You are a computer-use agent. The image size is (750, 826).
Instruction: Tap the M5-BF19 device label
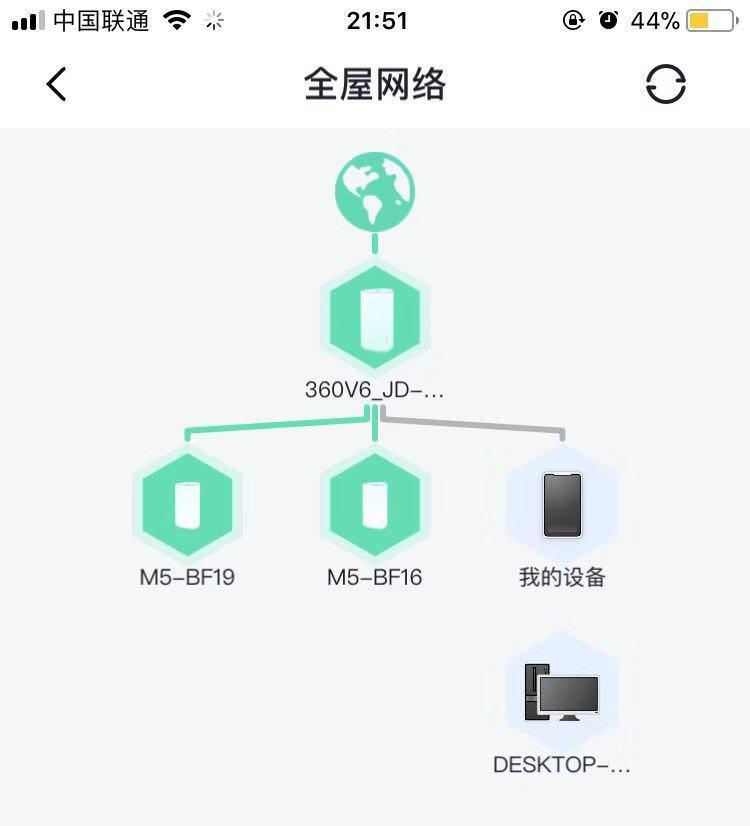(187, 577)
